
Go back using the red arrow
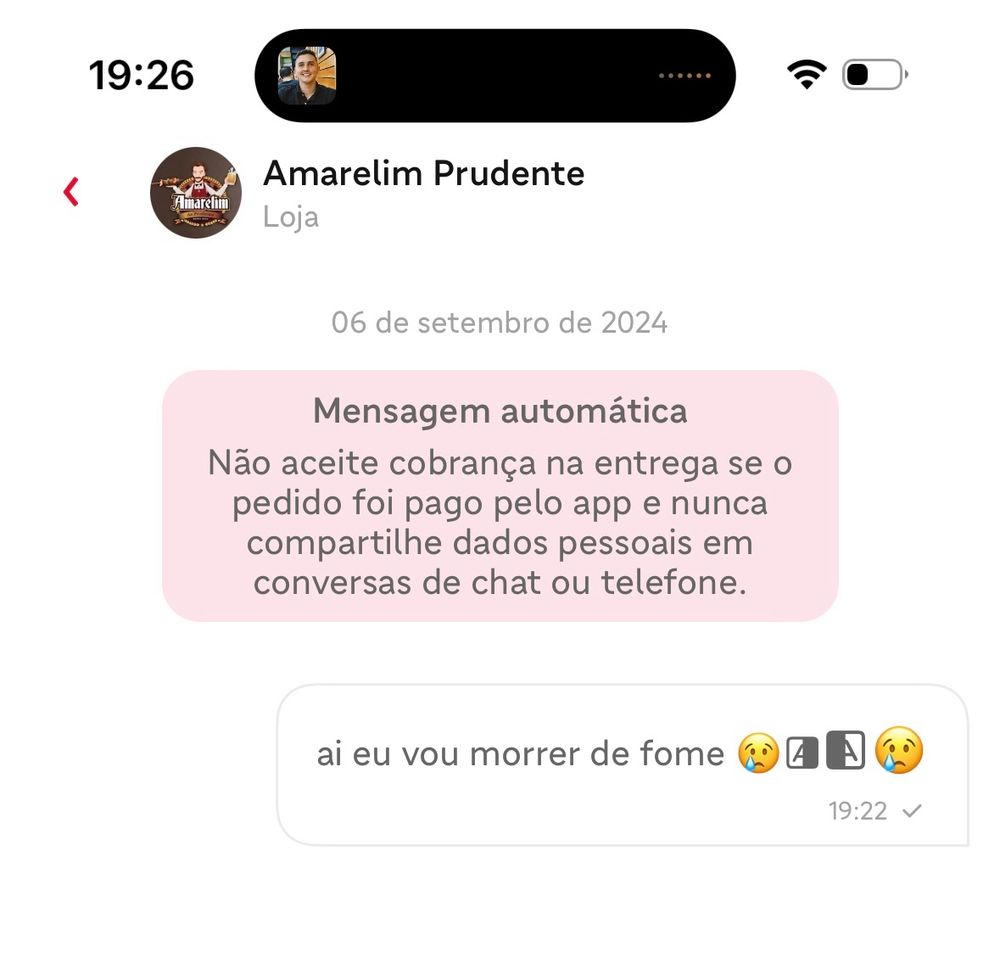point(71,191)
